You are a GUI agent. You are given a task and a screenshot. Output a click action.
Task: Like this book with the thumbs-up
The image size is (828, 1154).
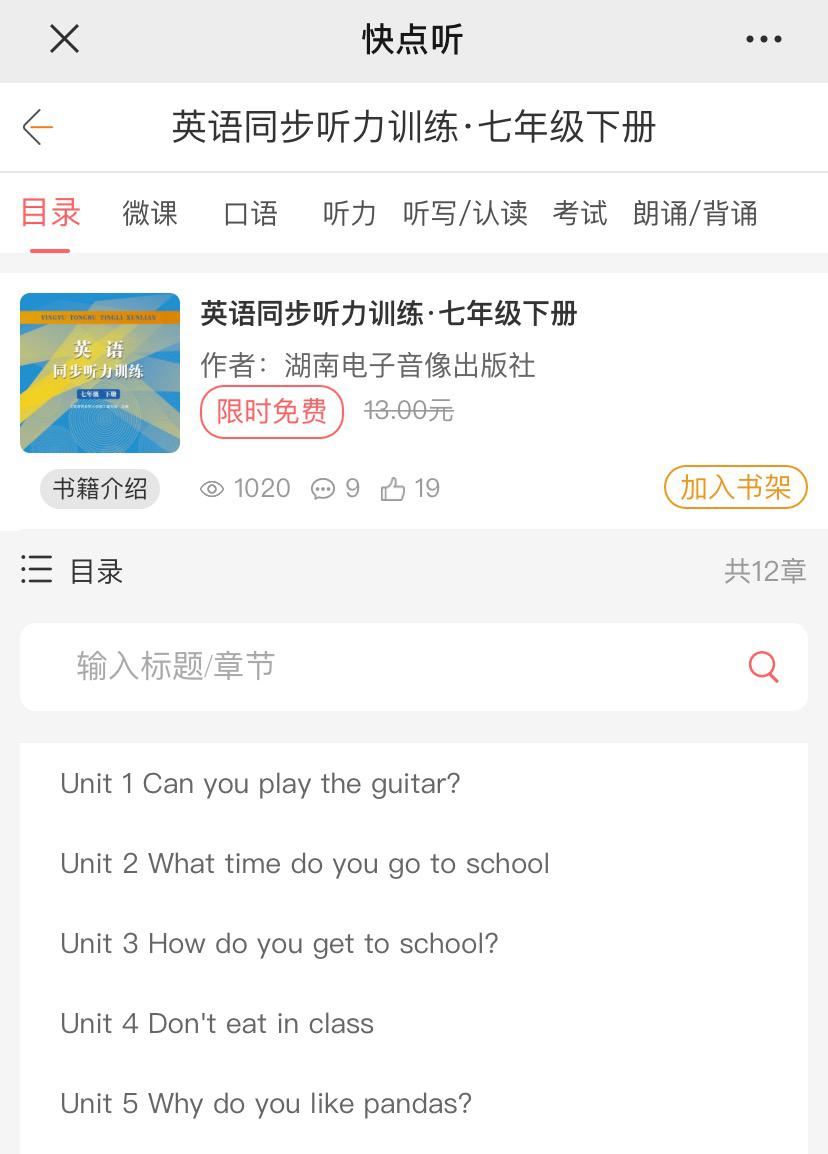394,489
